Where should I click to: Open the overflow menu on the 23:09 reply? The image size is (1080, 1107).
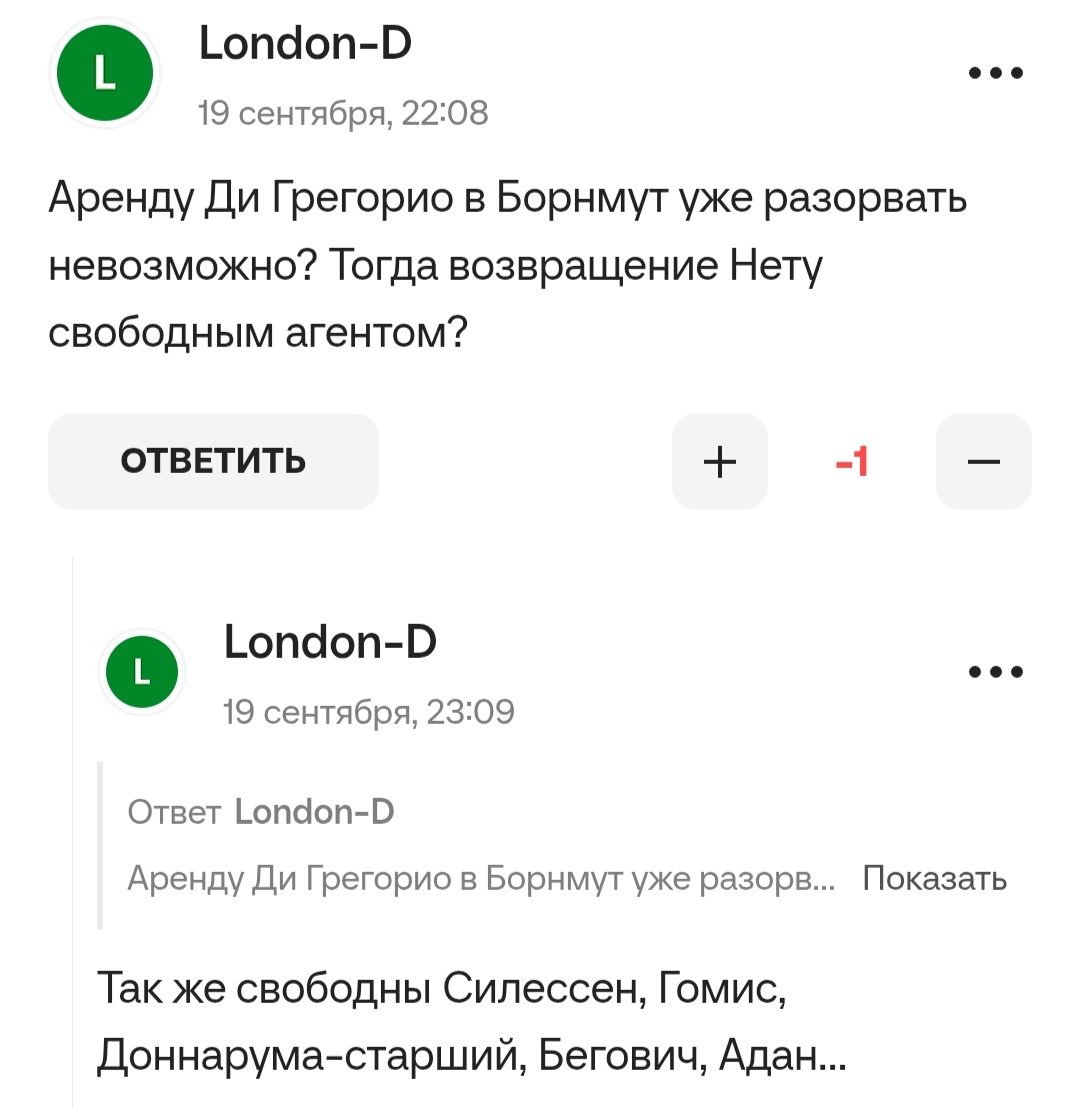coord(995,671)
